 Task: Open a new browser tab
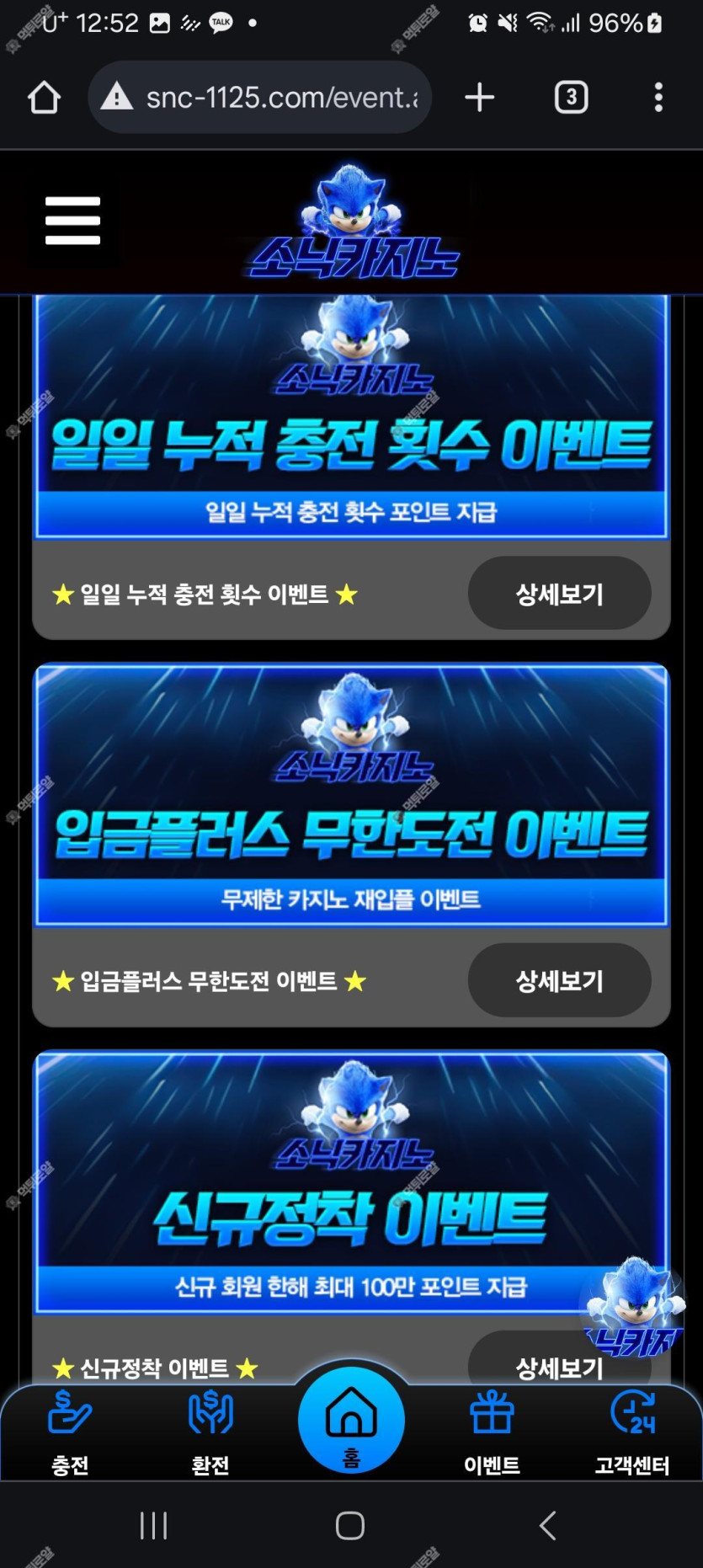pyautogui.click(x=479, y=98)
